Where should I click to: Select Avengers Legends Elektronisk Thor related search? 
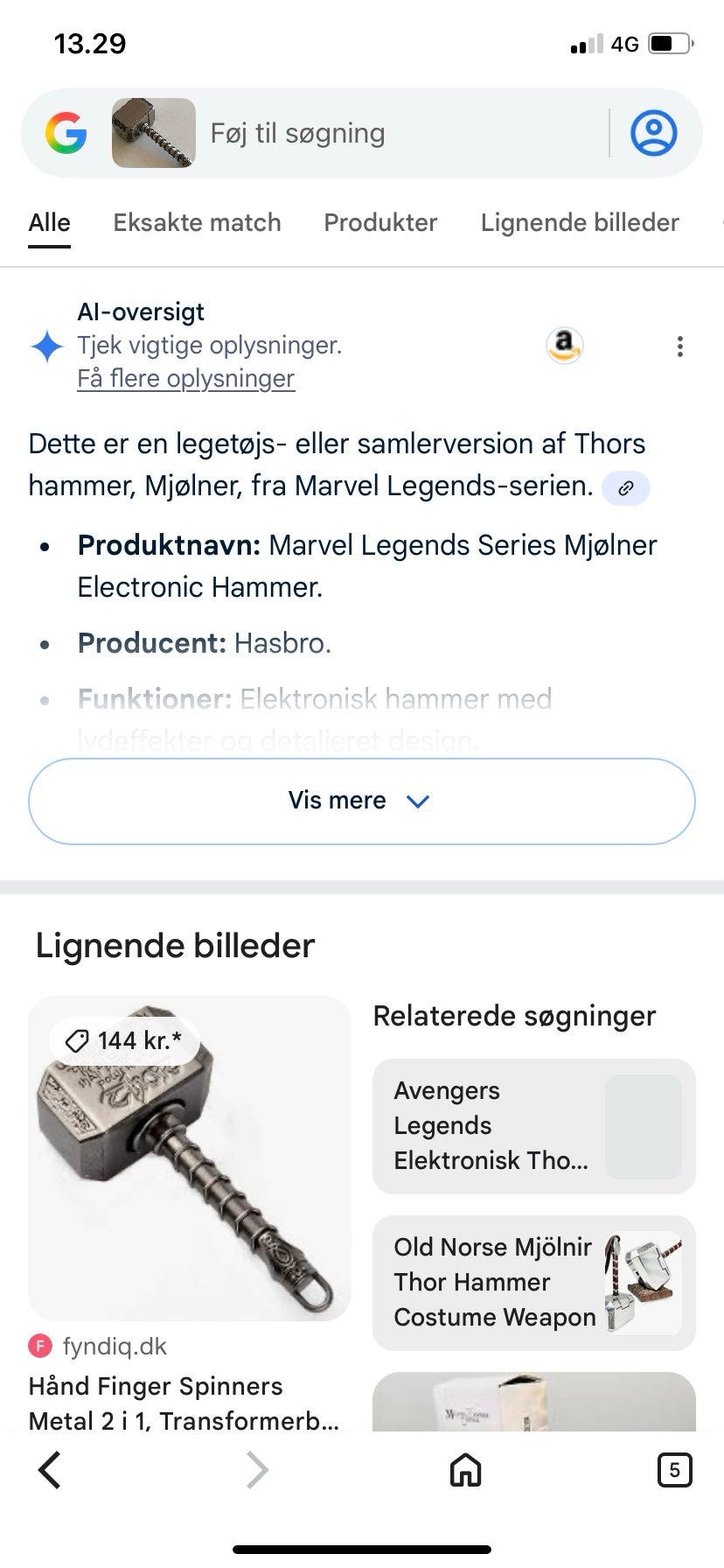click(533, 1126)
